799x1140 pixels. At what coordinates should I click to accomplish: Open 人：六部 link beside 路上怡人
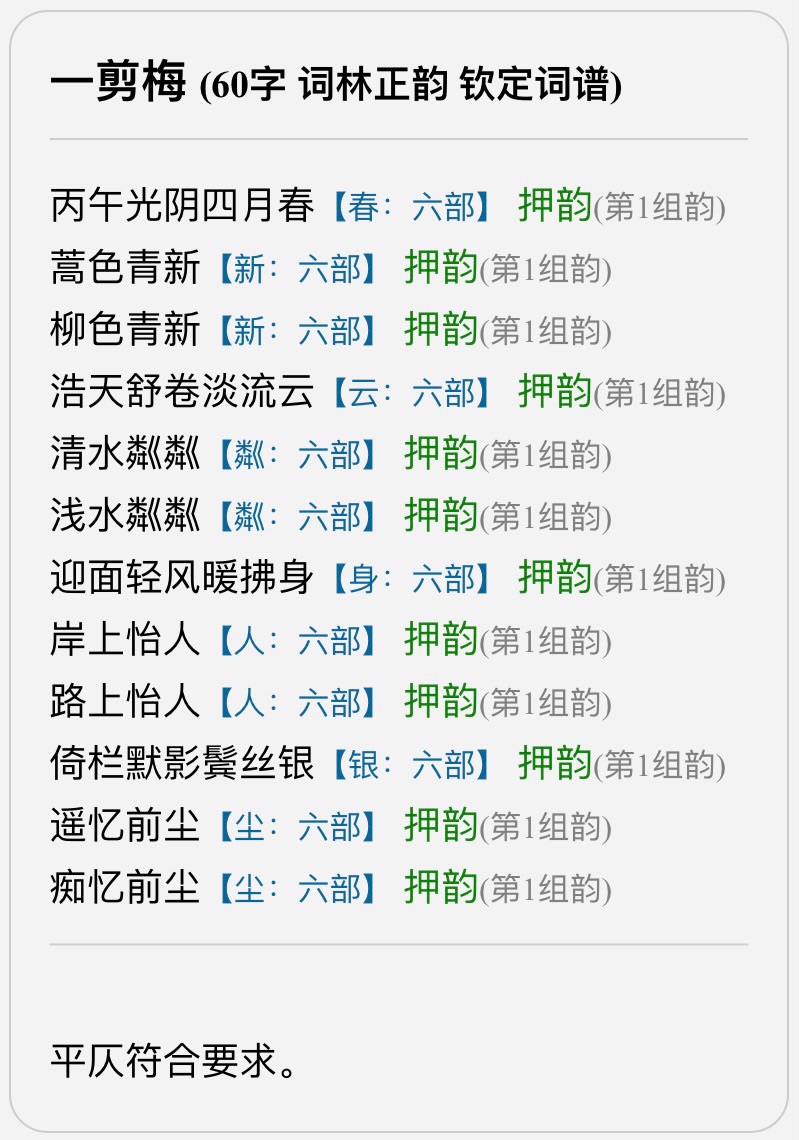click(x=298, y=703)
